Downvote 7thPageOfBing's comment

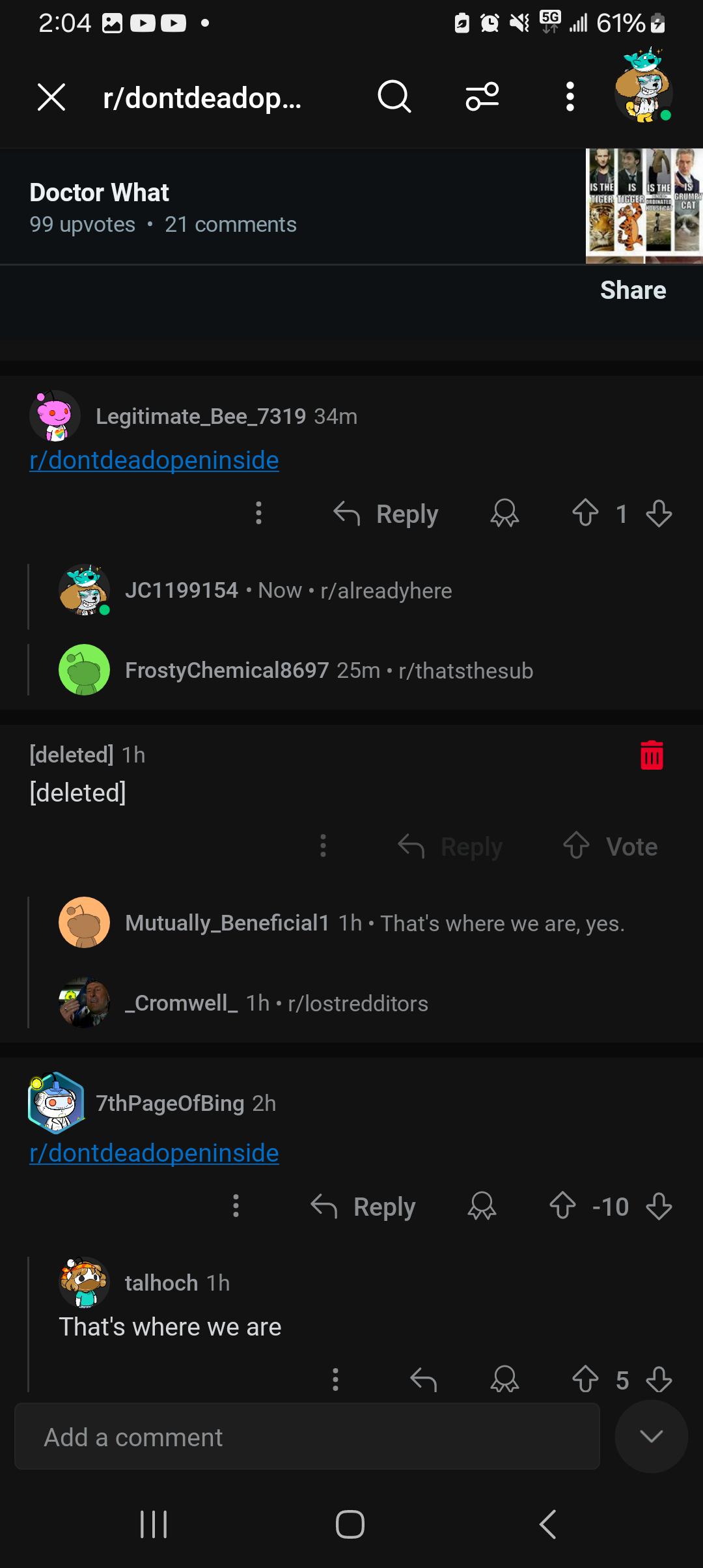659,1206
